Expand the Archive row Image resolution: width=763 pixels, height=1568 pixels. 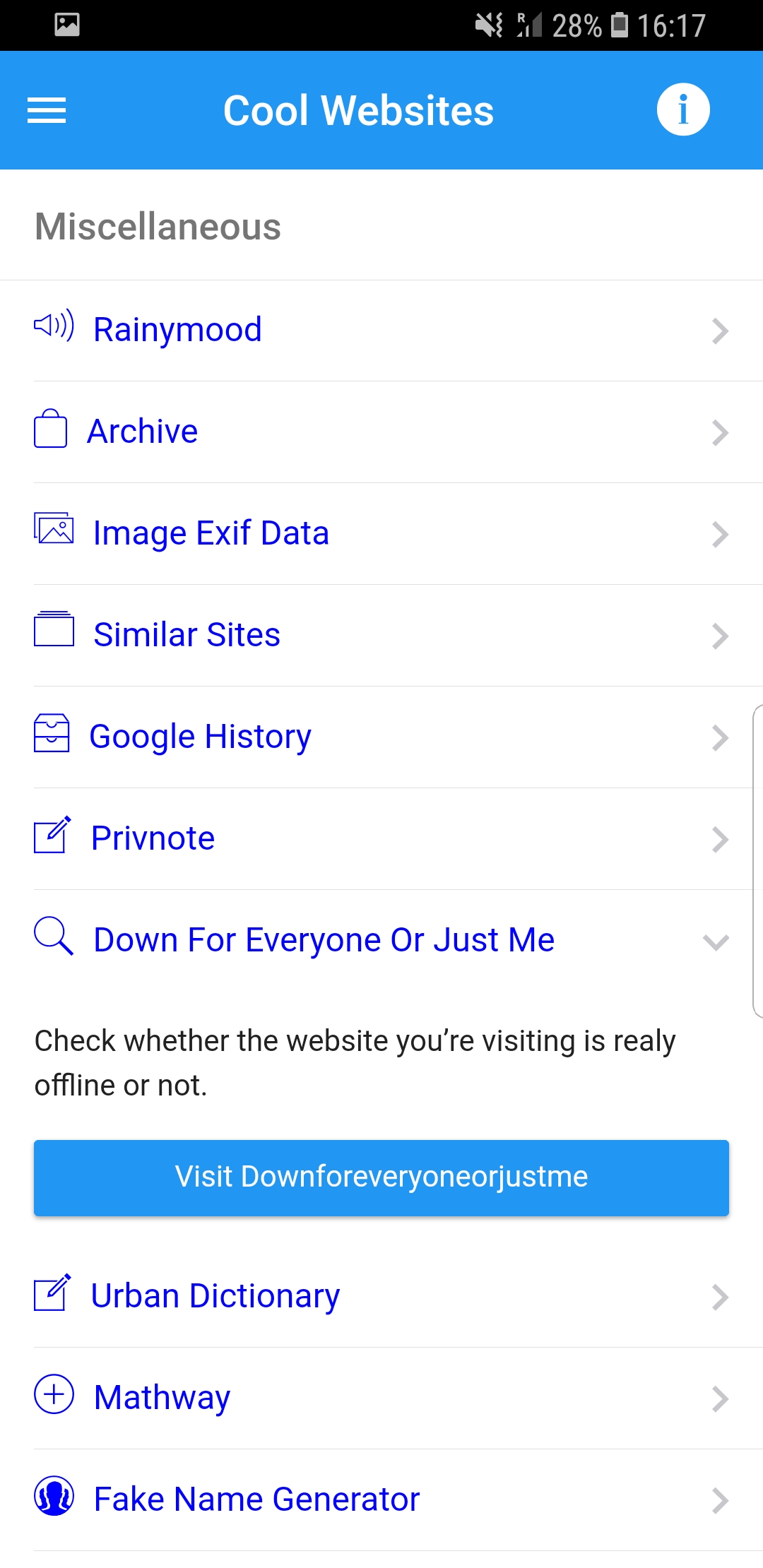point(381,432)
